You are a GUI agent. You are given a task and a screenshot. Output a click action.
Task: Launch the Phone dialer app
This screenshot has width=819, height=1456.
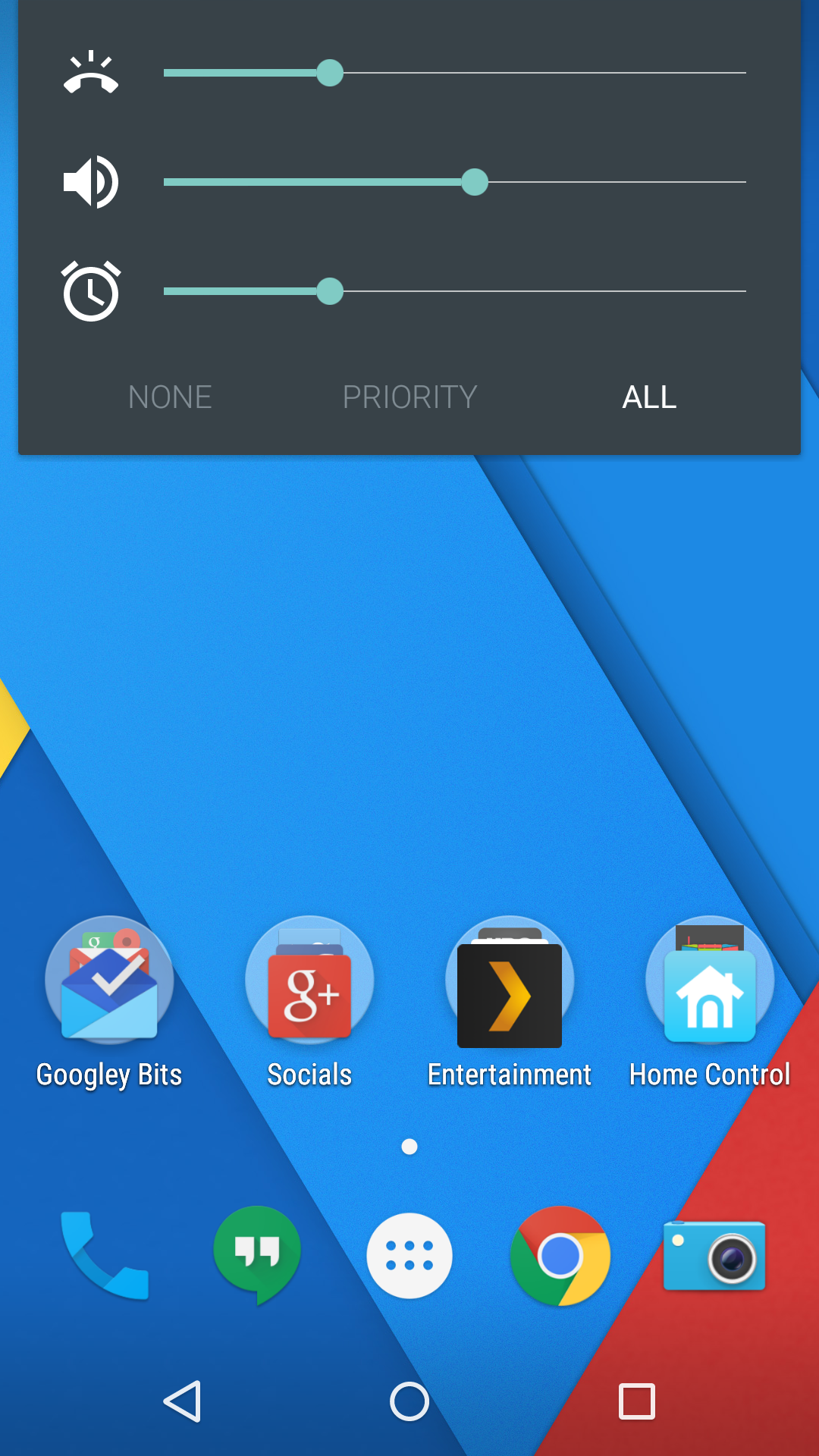click(x=105, y=1255)
